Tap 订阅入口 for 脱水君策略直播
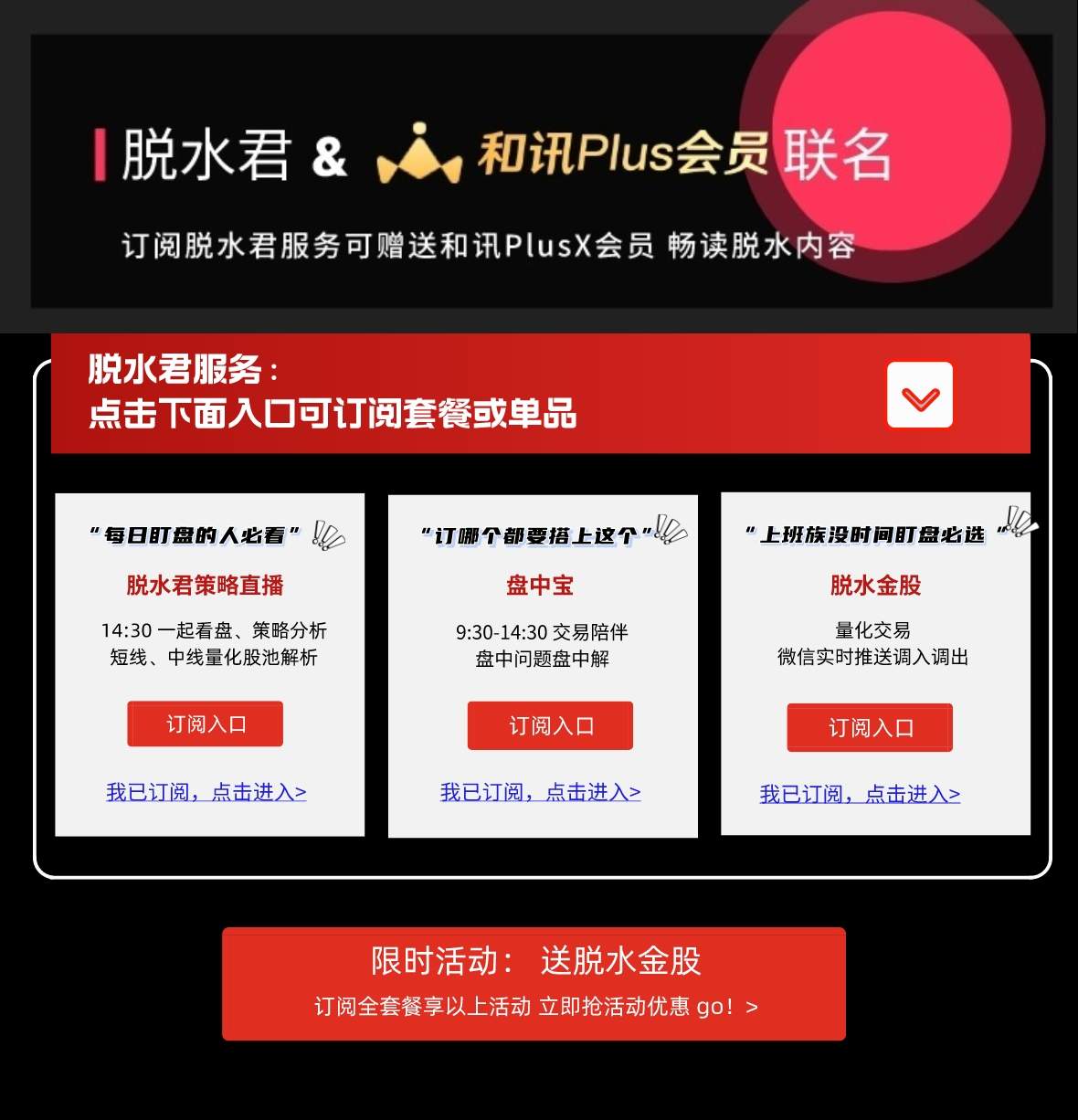Screen dimensions: 1078x1120 tap(206, 724)
